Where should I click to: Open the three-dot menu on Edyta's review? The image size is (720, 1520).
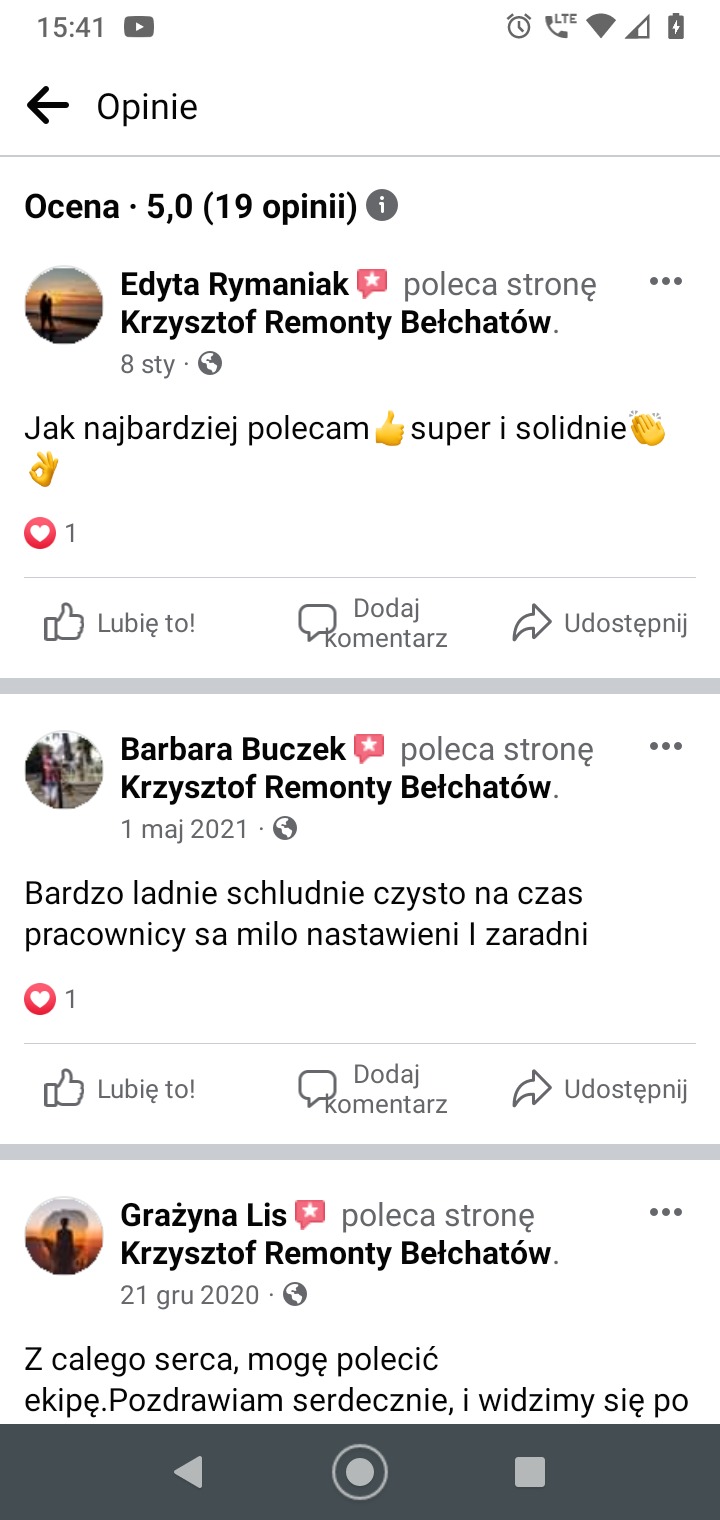click(x=665, y=281)
